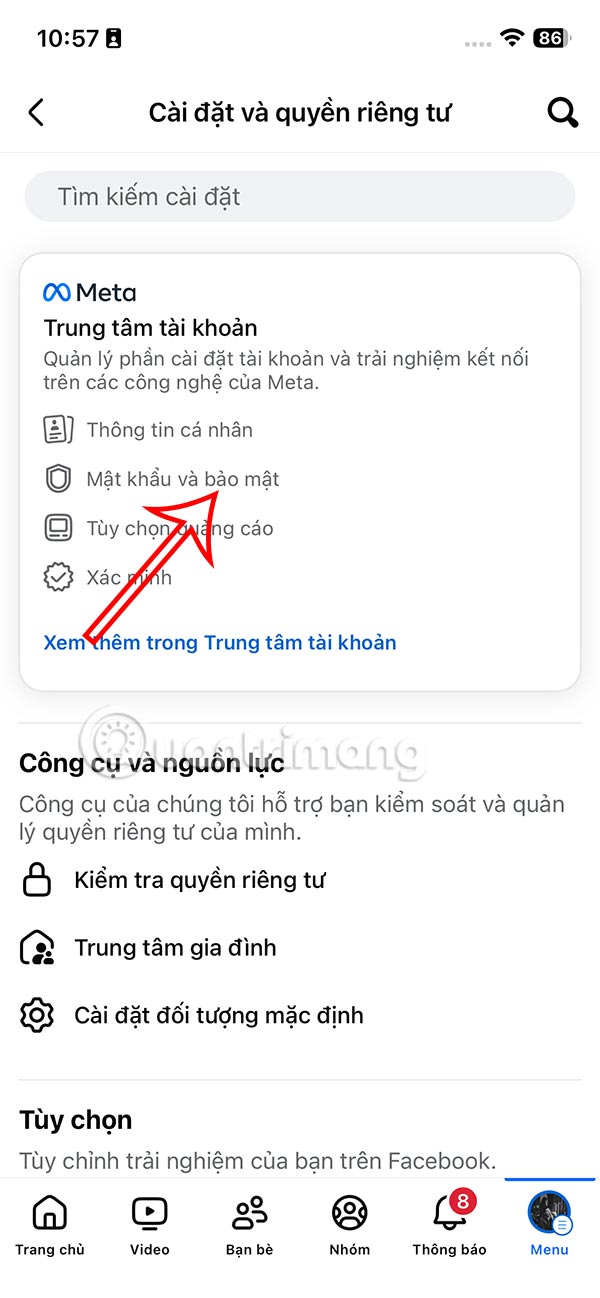Image resolution: width=600 pixels, height=1298 pixels.
Task: Open Kiểm tra quyền riêng tư
Action: (x=198, y=880)
